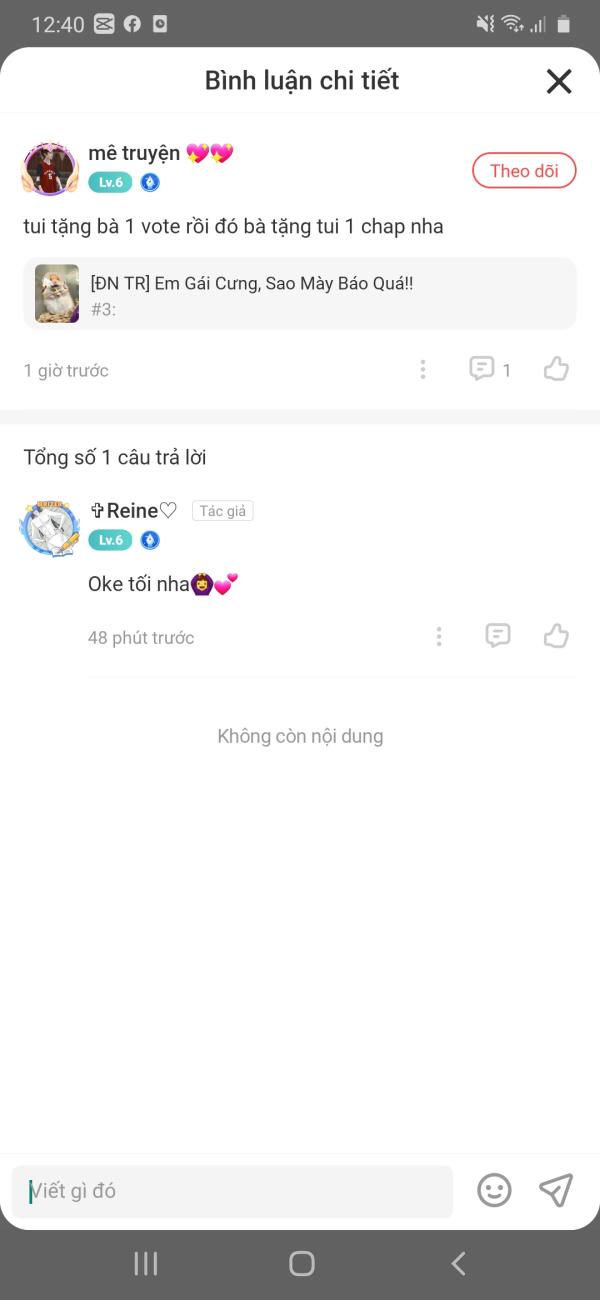Open Reine's profile avatar

pos(50,527)
